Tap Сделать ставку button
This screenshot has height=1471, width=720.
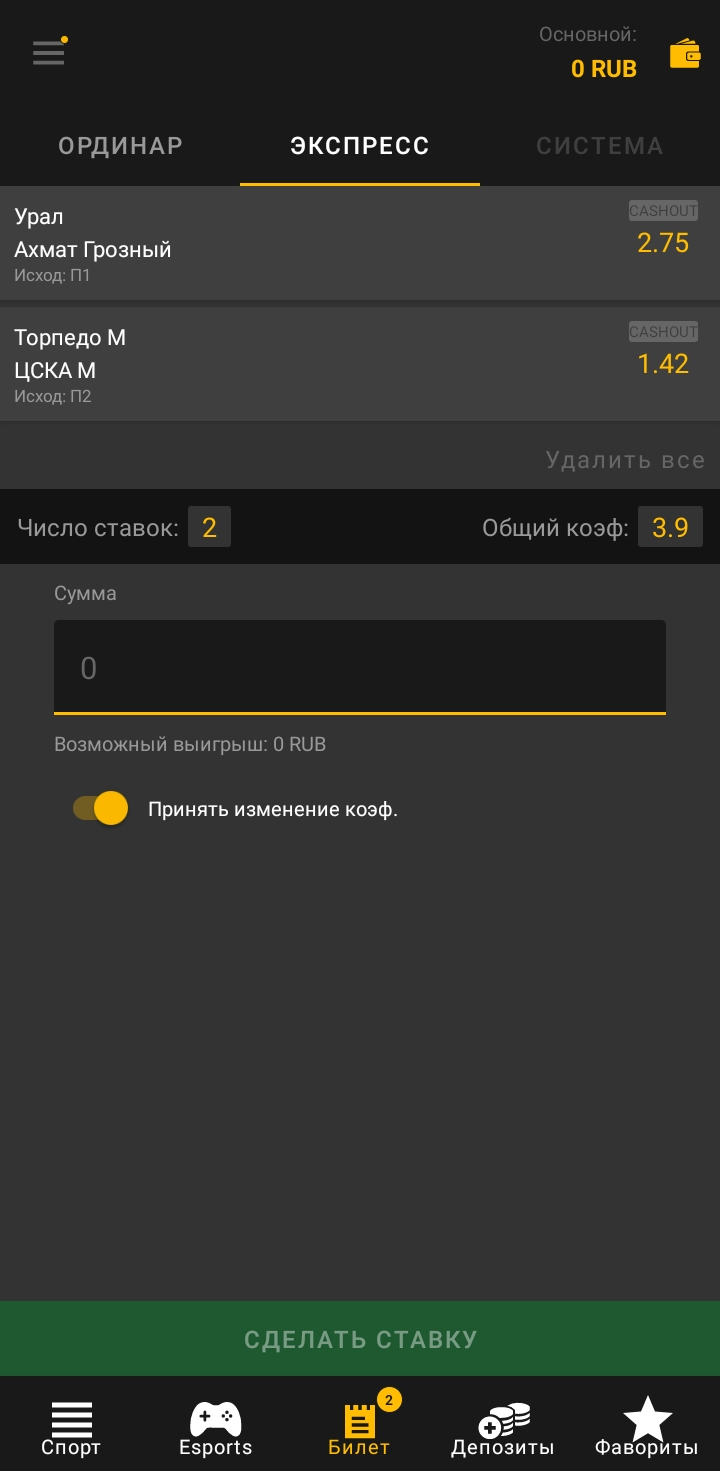(360, 1339)
